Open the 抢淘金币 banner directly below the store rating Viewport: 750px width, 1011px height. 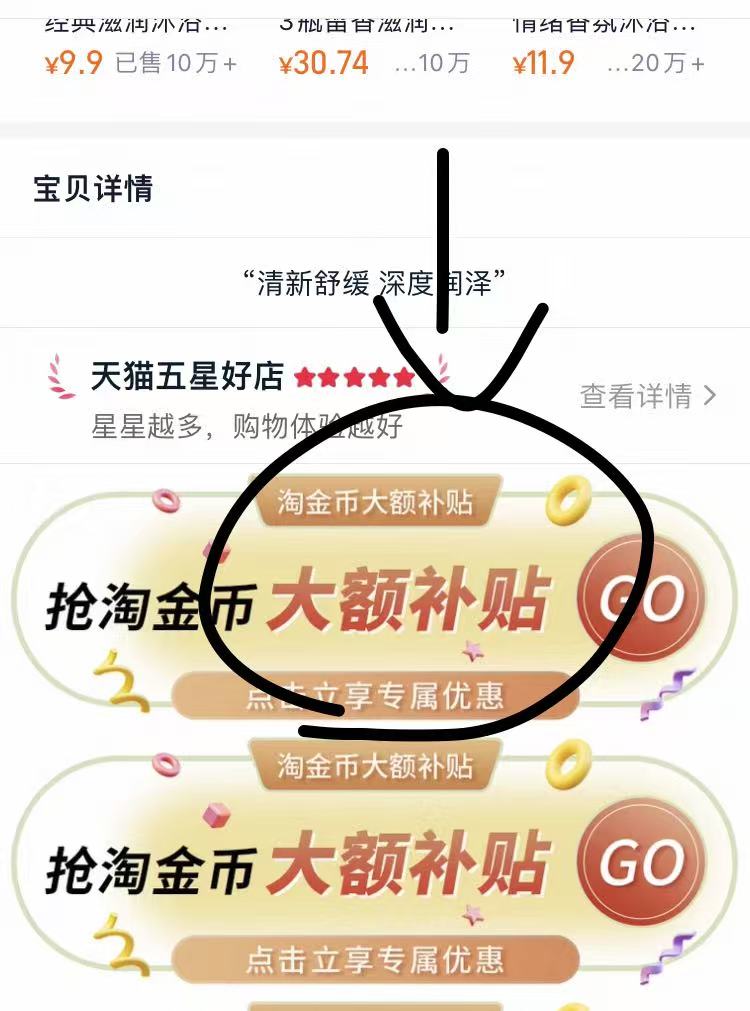[x=375, y=600]
